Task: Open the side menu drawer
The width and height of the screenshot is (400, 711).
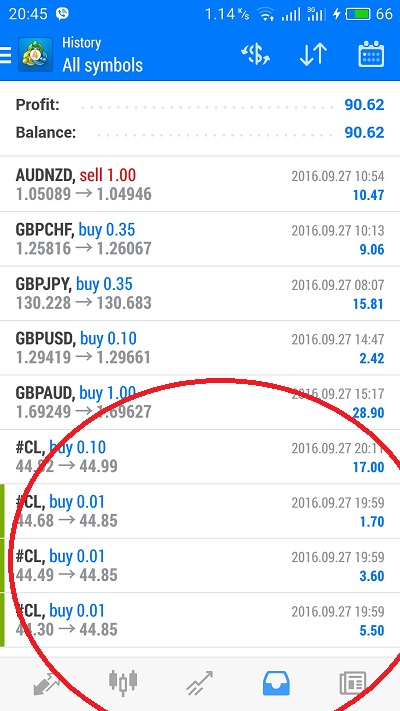Action: point(6,55)
